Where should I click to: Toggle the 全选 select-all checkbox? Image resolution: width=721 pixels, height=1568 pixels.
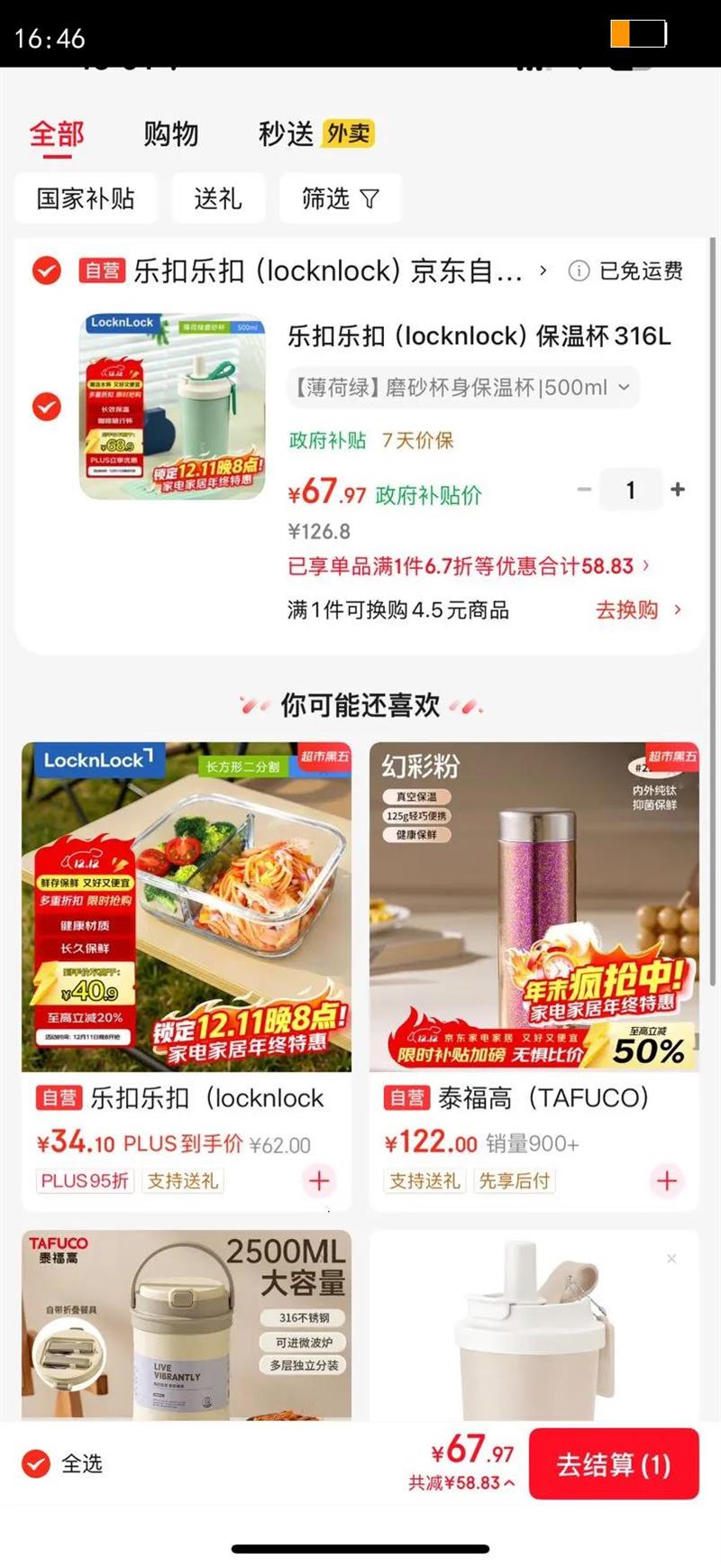click(36, 1463)
